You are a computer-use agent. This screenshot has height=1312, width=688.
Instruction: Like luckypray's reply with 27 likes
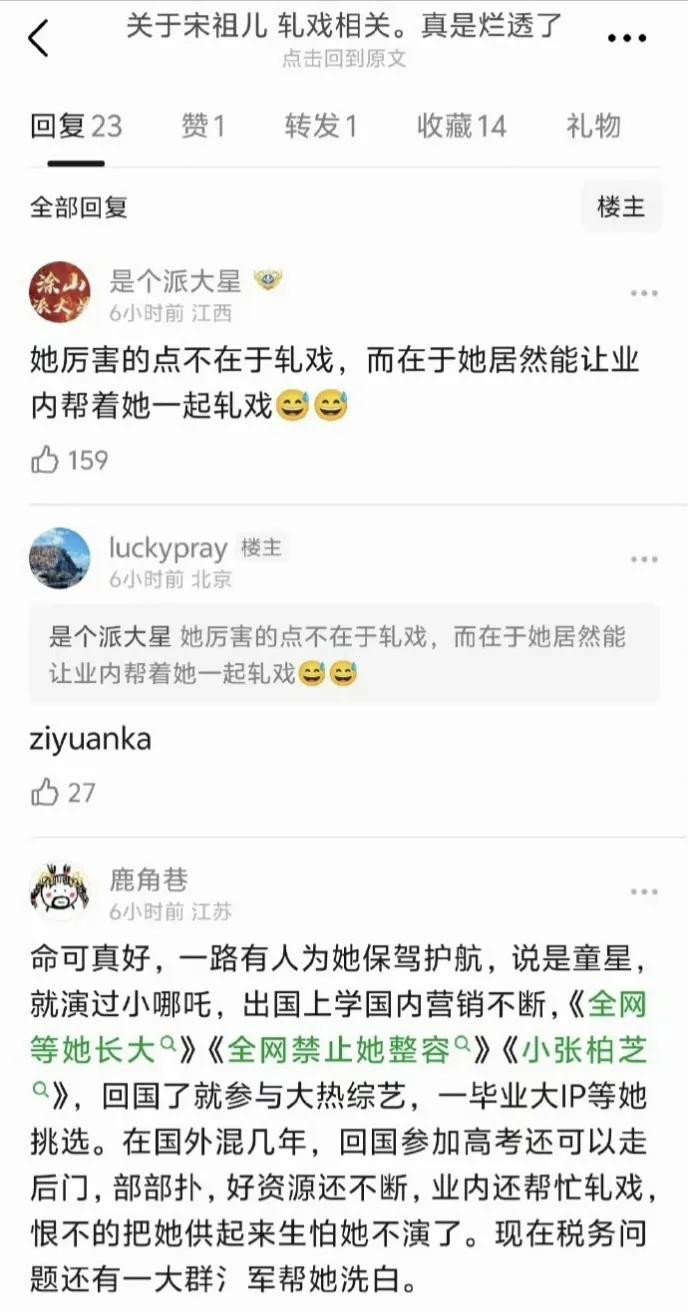(47, 792)
